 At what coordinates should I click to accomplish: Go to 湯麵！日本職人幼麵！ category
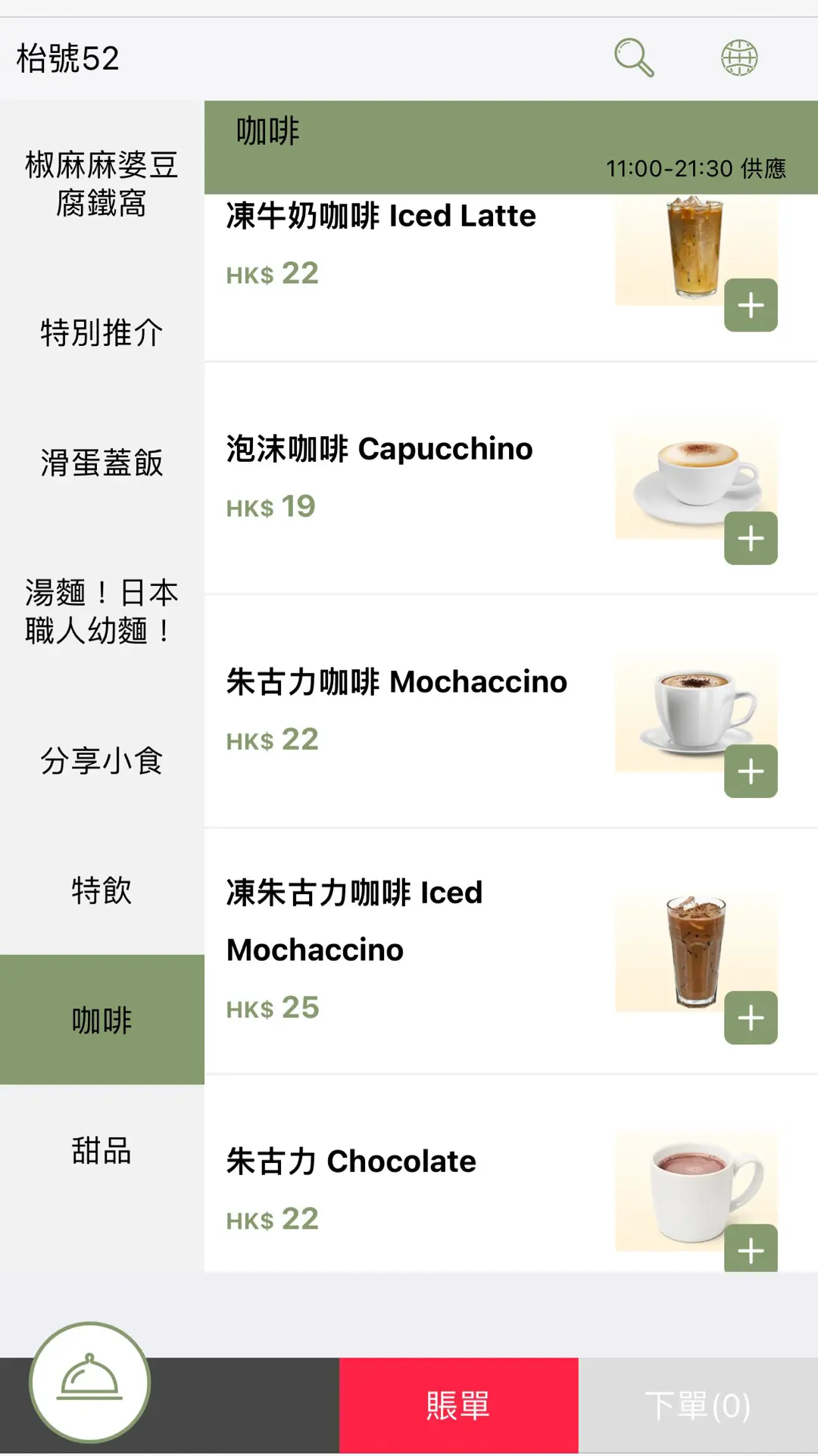[x=101, y=611]
